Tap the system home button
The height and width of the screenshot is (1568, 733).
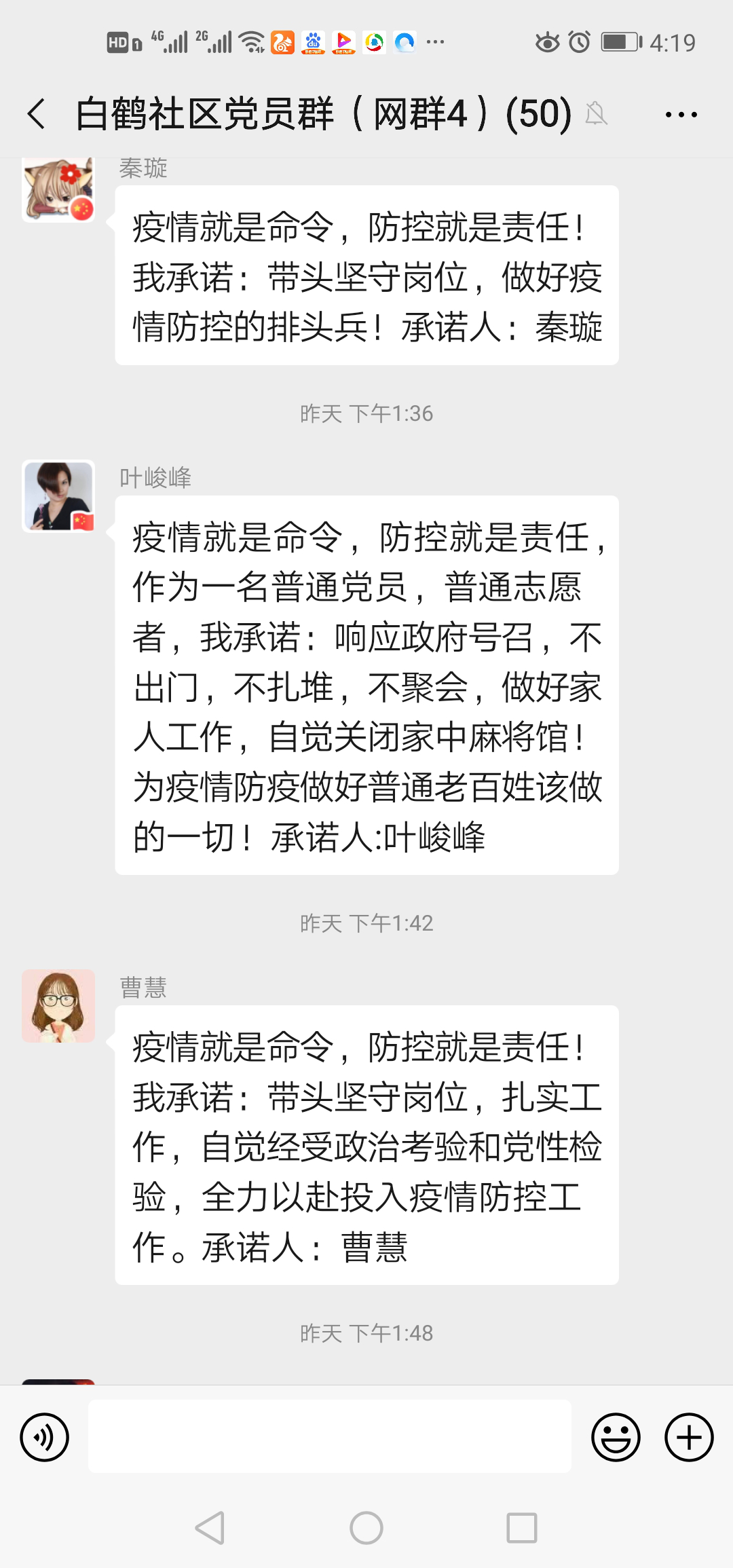[x=366, y=1529]
